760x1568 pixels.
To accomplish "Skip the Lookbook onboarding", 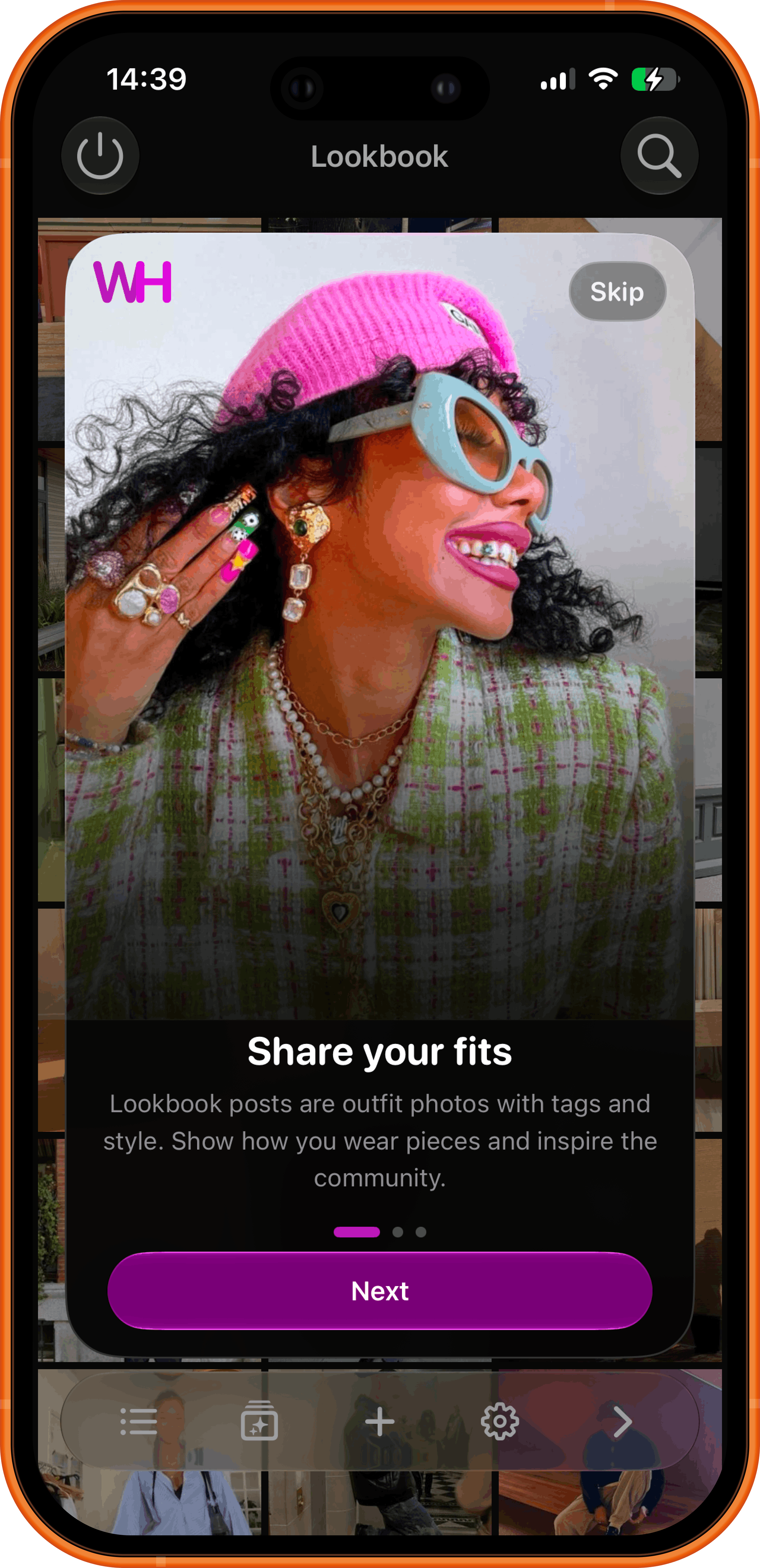I will [617, 292].
